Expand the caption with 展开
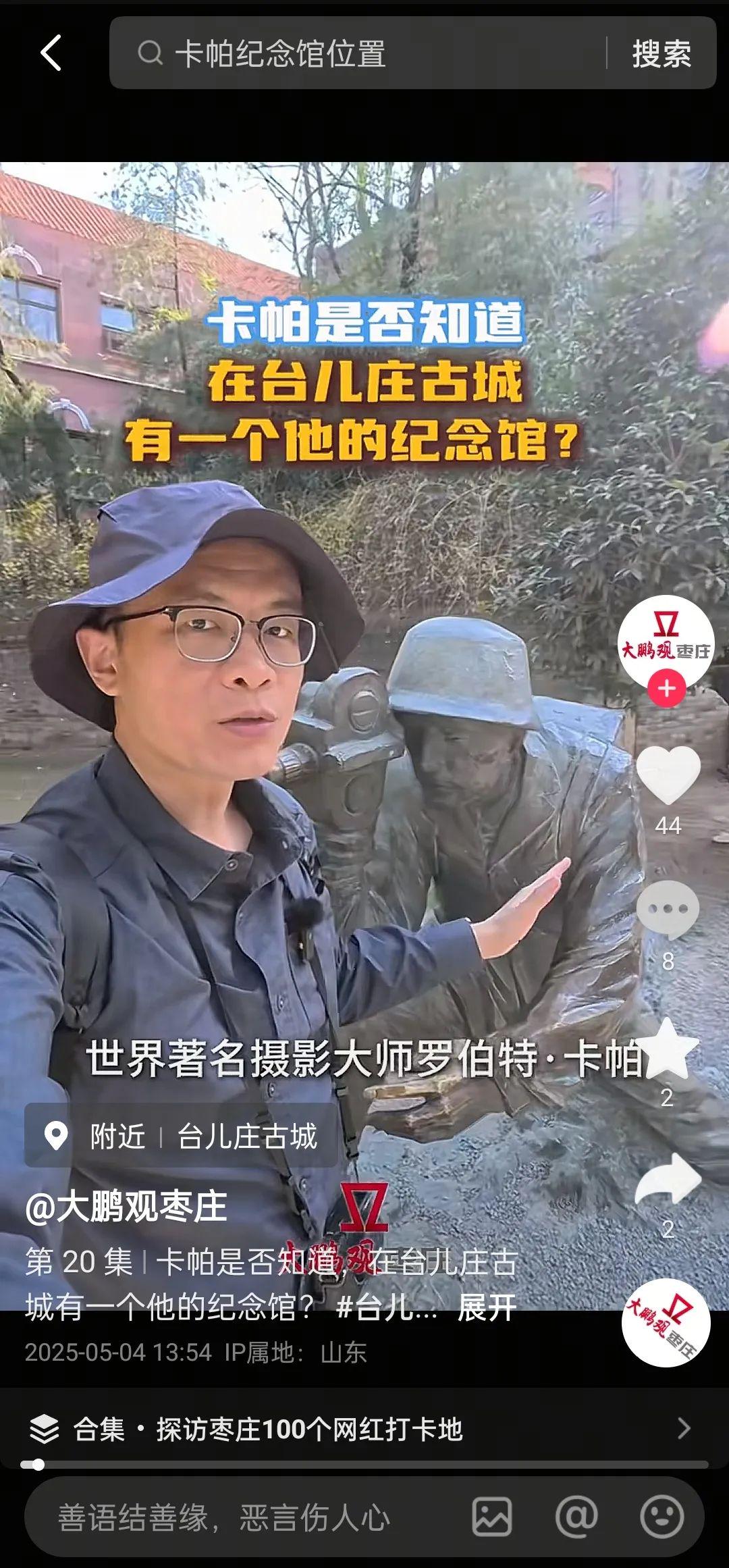Viewport: 729px width, 1568px height. point(487,1308)
